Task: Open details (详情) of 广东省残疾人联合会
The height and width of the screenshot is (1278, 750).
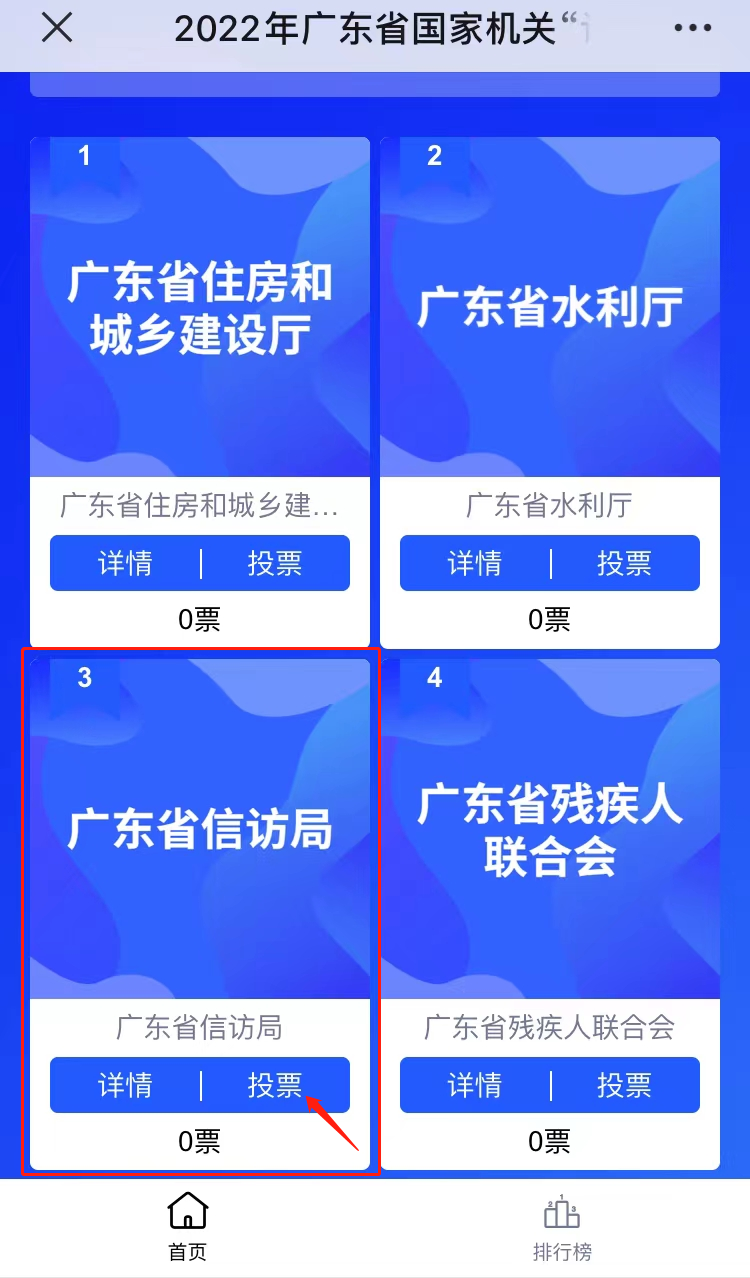Action: tap(474, 1085)
